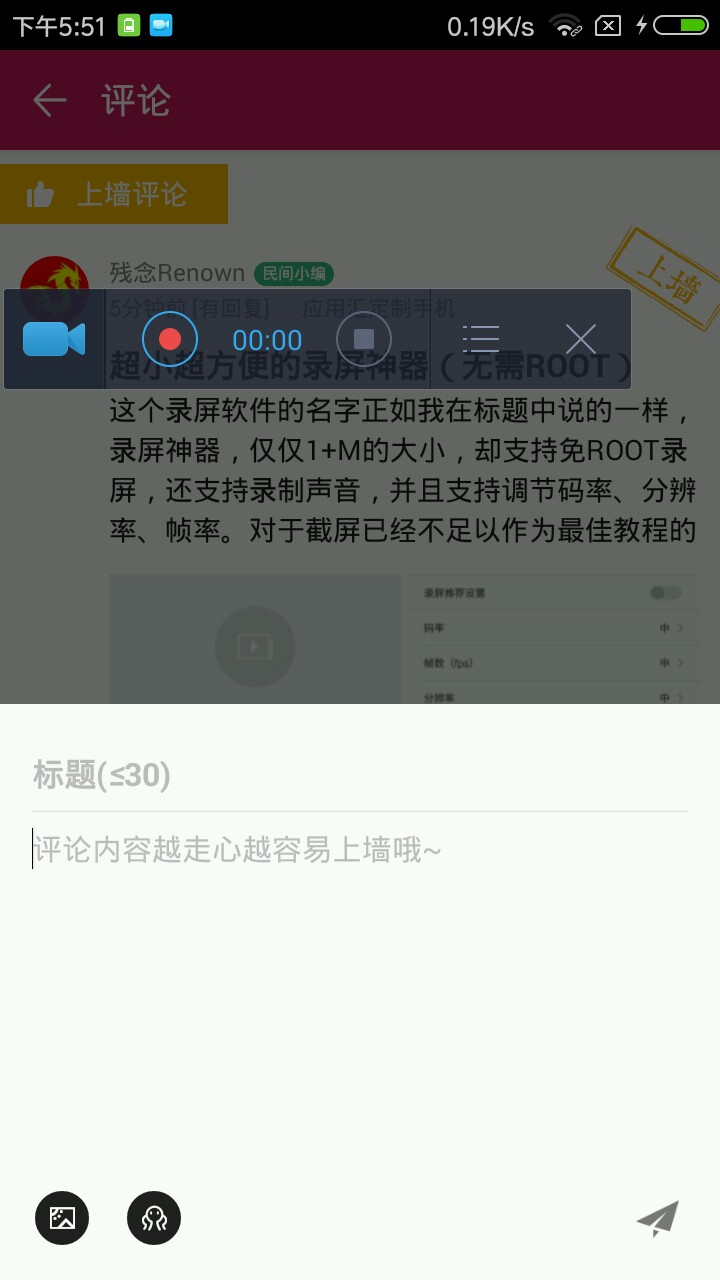Close the screen recorder overlay
This screenshot has width=720, height=1280.
click(581, 339)
